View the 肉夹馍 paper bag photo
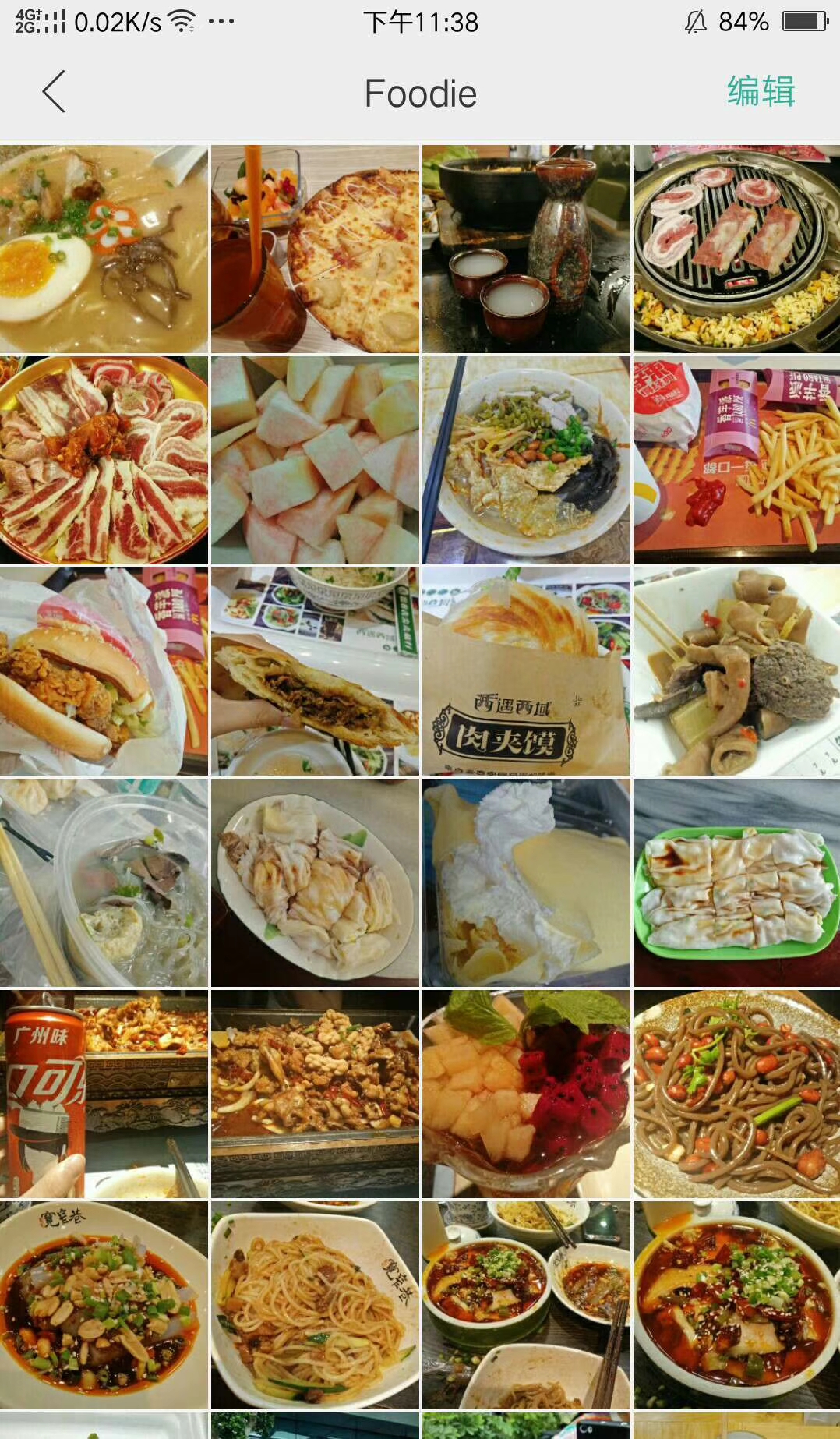This screenshot has height=1439, width=840. point(526,671)
